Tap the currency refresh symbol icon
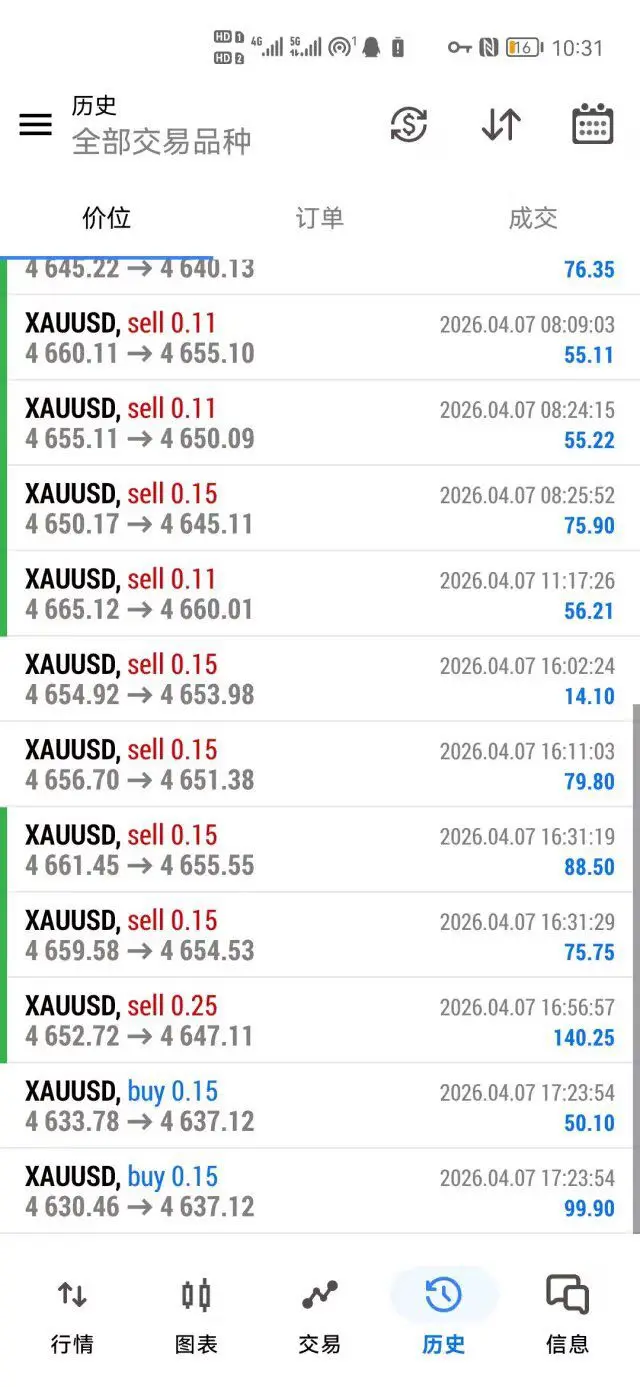The height and width of the screenshot is (1387, 640). tap(408, 125)
